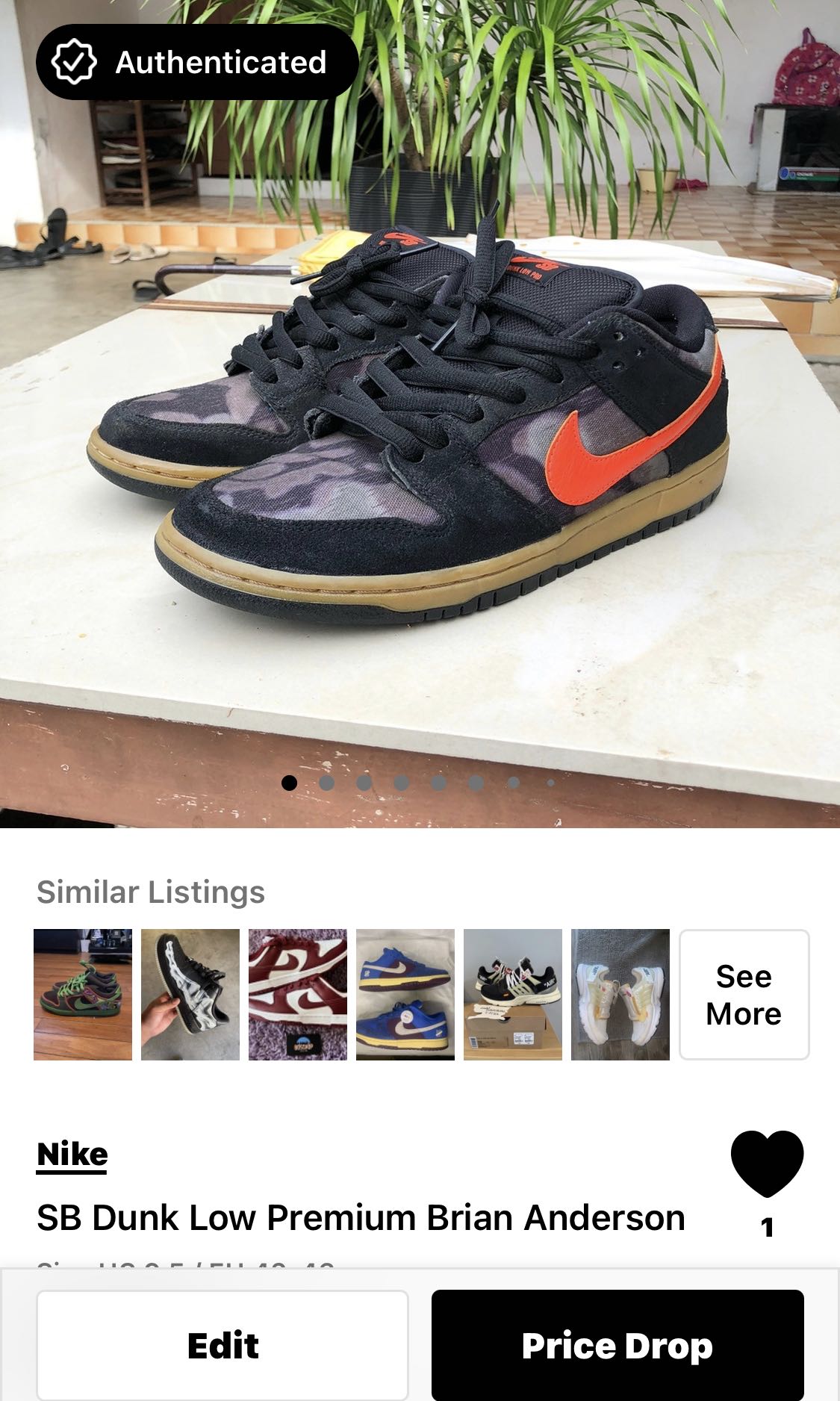Tap the Authenticated badge
The width and height of the screenshot is (840, 1401).
tap(197, 62)
